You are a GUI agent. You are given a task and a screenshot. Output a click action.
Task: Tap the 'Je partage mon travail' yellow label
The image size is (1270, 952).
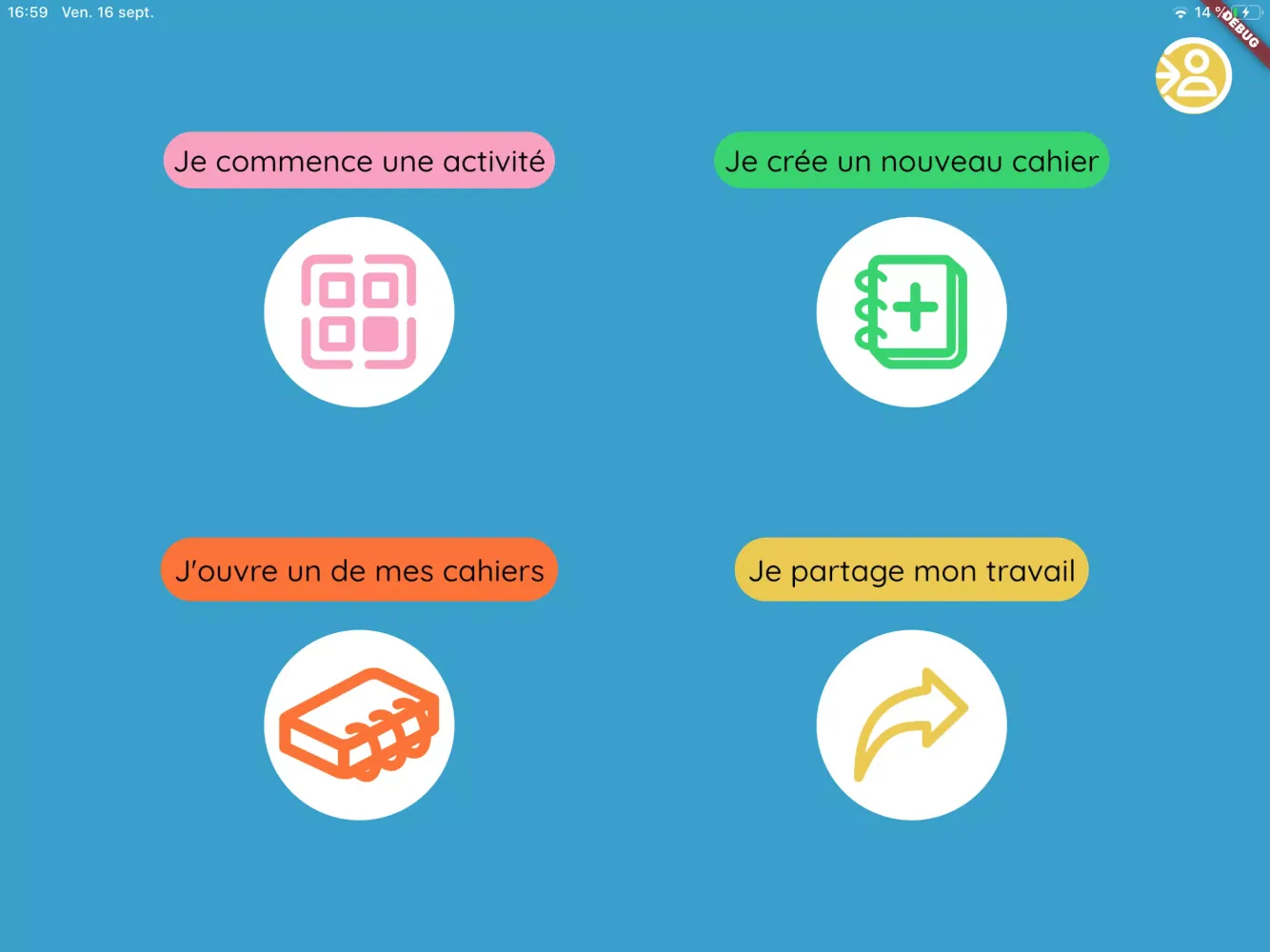point(911,570)
